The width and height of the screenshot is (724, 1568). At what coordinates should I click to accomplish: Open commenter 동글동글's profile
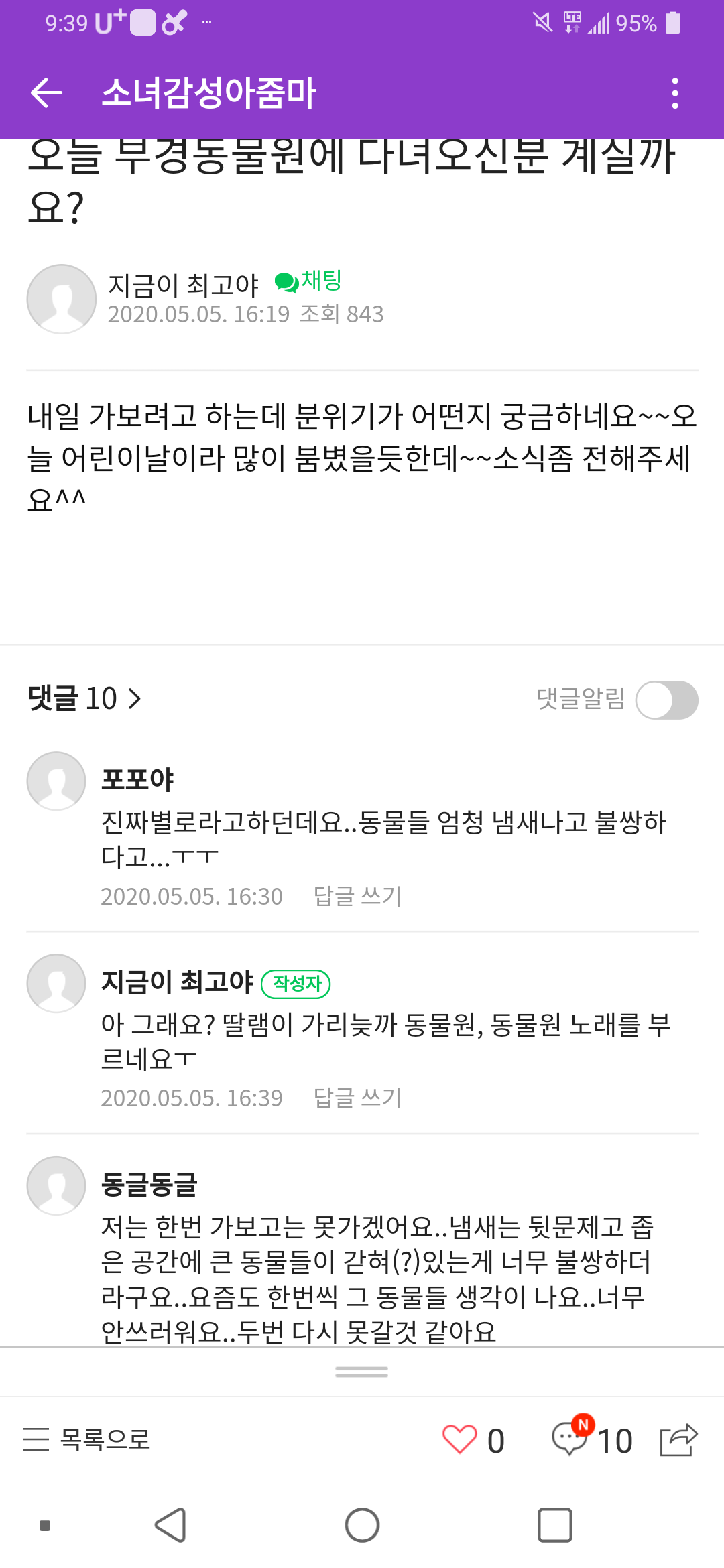point(56,1185)
